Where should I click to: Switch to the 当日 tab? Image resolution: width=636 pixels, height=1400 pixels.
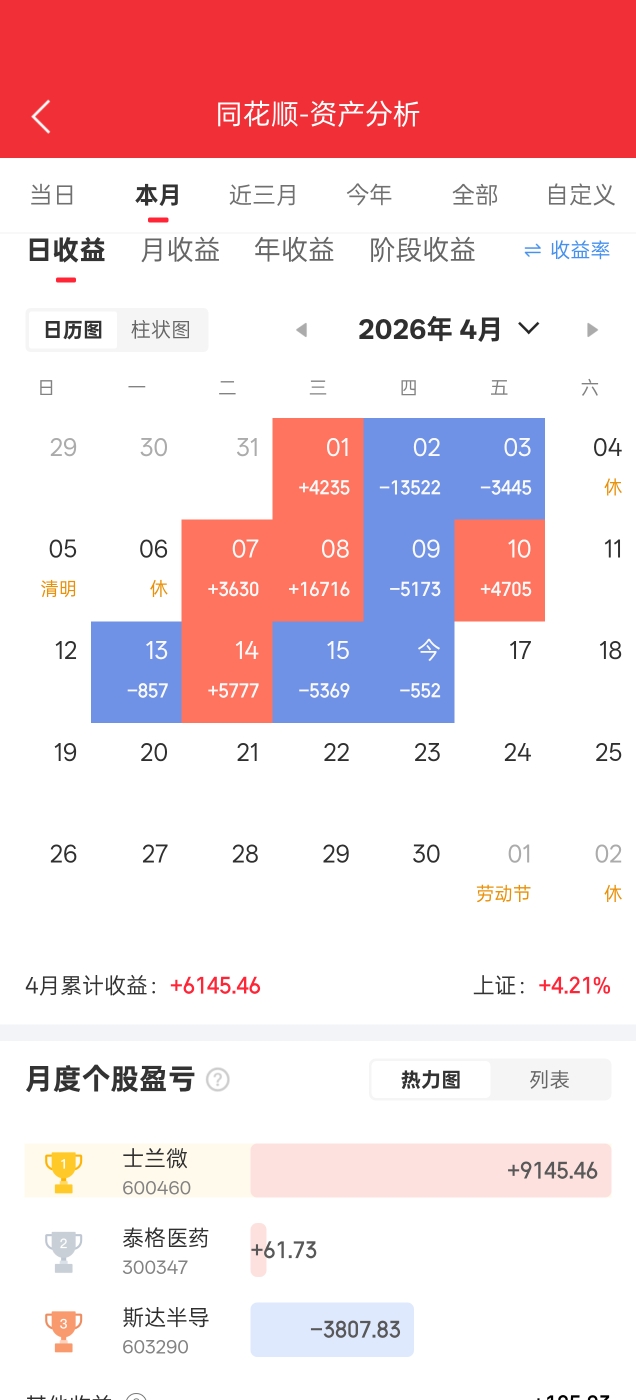point(52,195)
